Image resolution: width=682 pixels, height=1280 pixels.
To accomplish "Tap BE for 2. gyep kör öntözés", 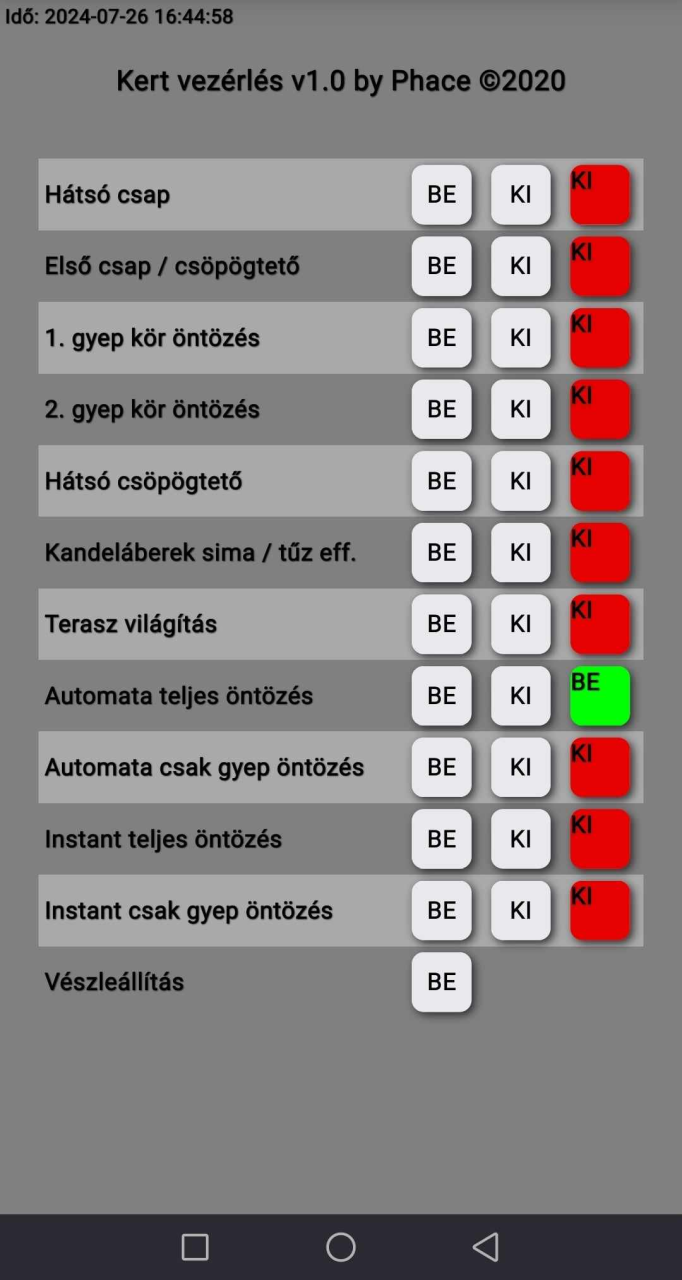I will click(441, 409).
